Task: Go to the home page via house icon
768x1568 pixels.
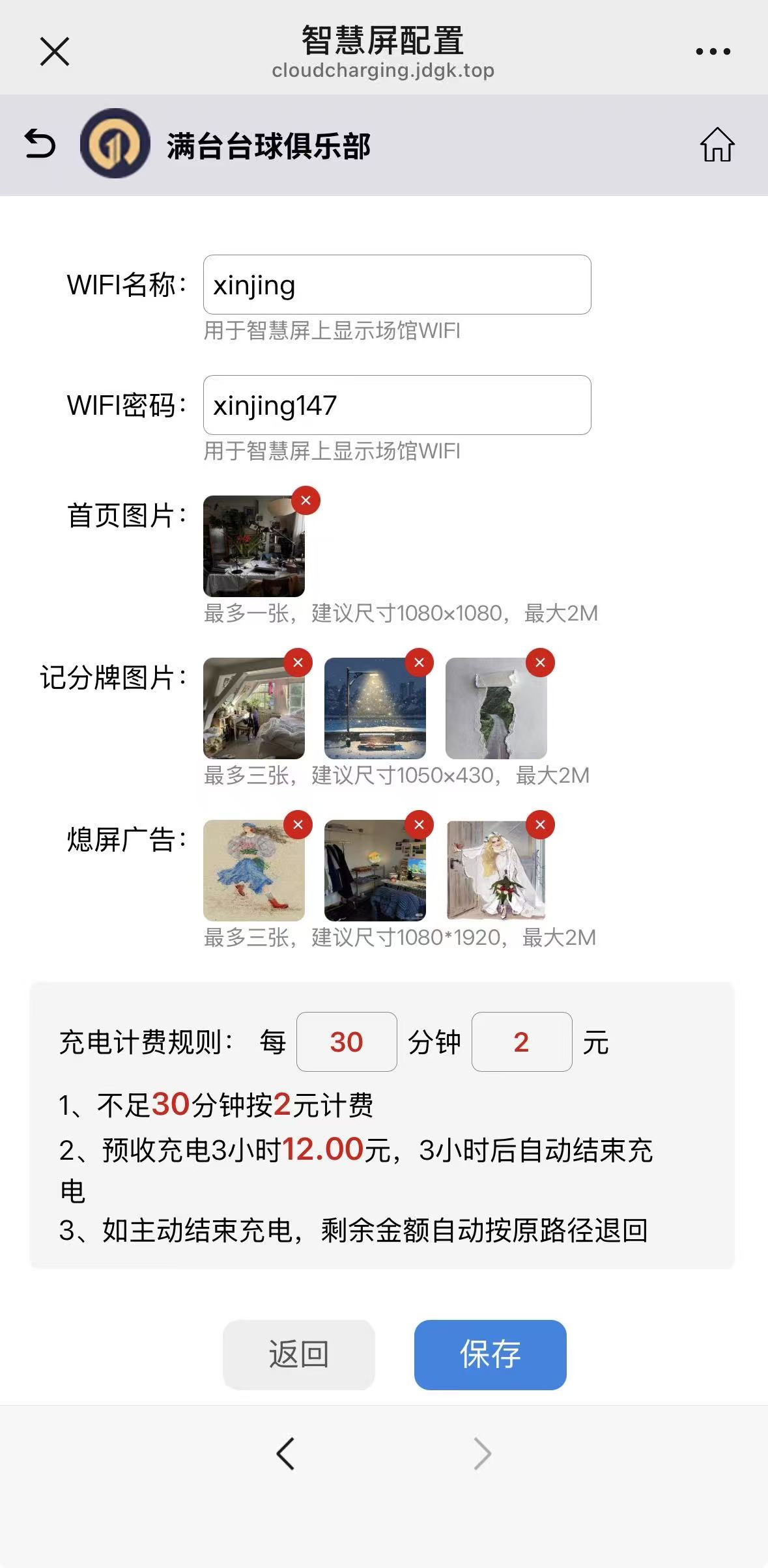Action: coord(717,145)
